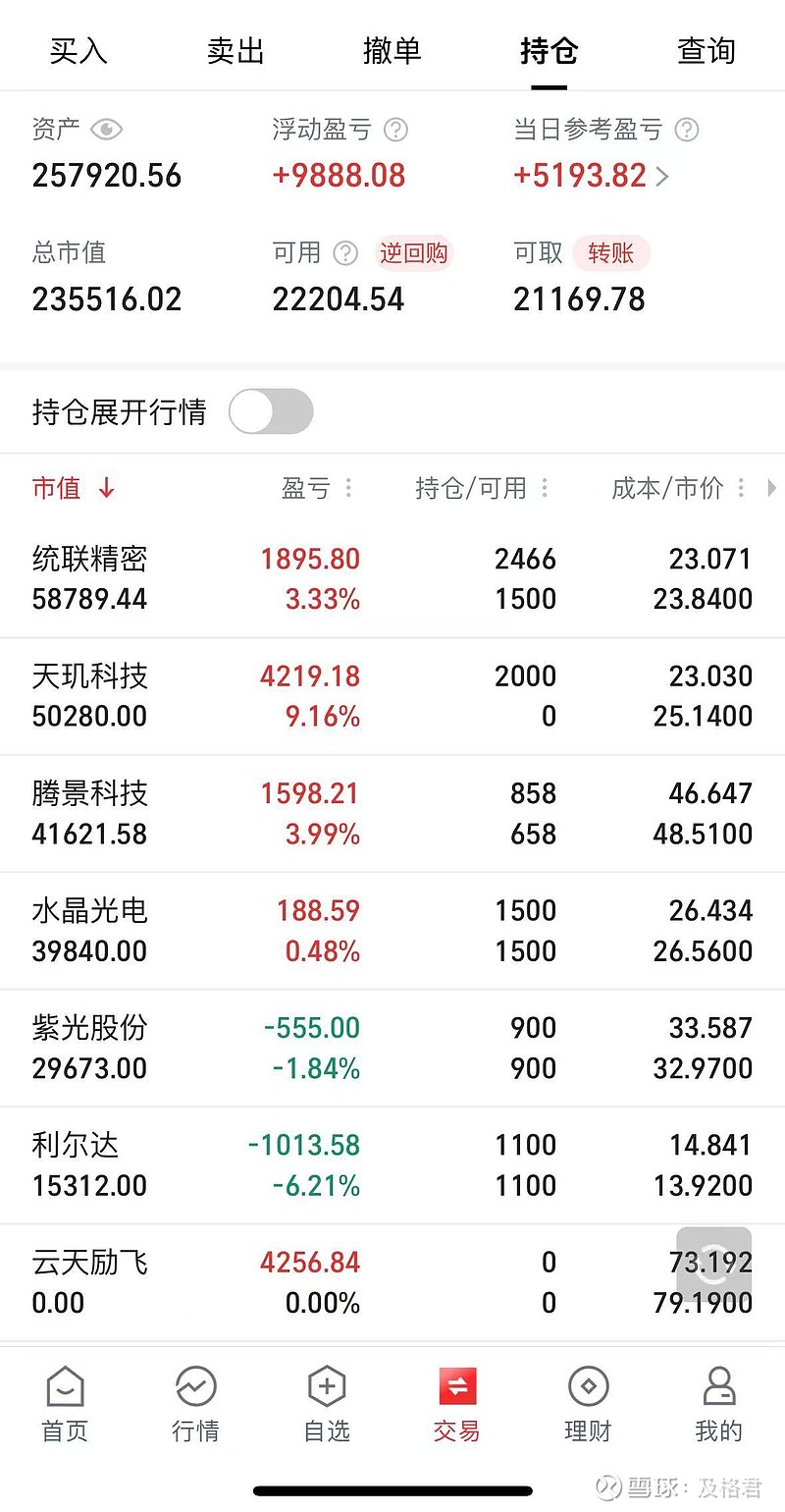The height and width of the screenshot is (1512, 785).
Task: Click the 逆回购 button
Action: point(414,253)
